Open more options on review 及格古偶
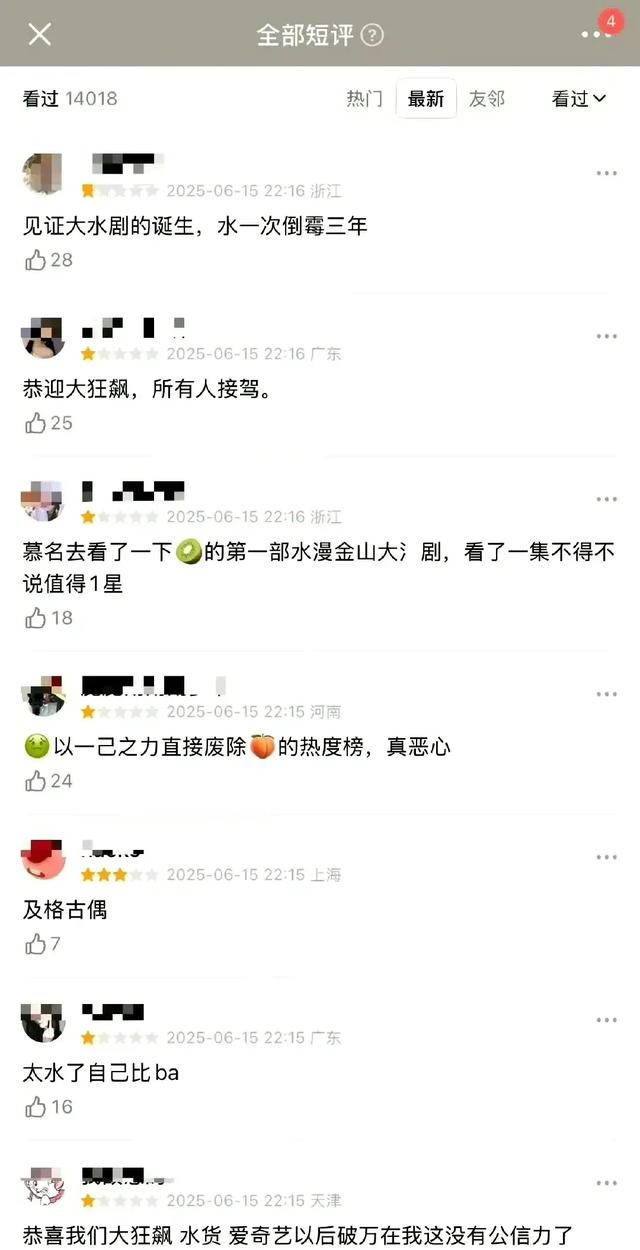640x1250 pixels. 606,857
